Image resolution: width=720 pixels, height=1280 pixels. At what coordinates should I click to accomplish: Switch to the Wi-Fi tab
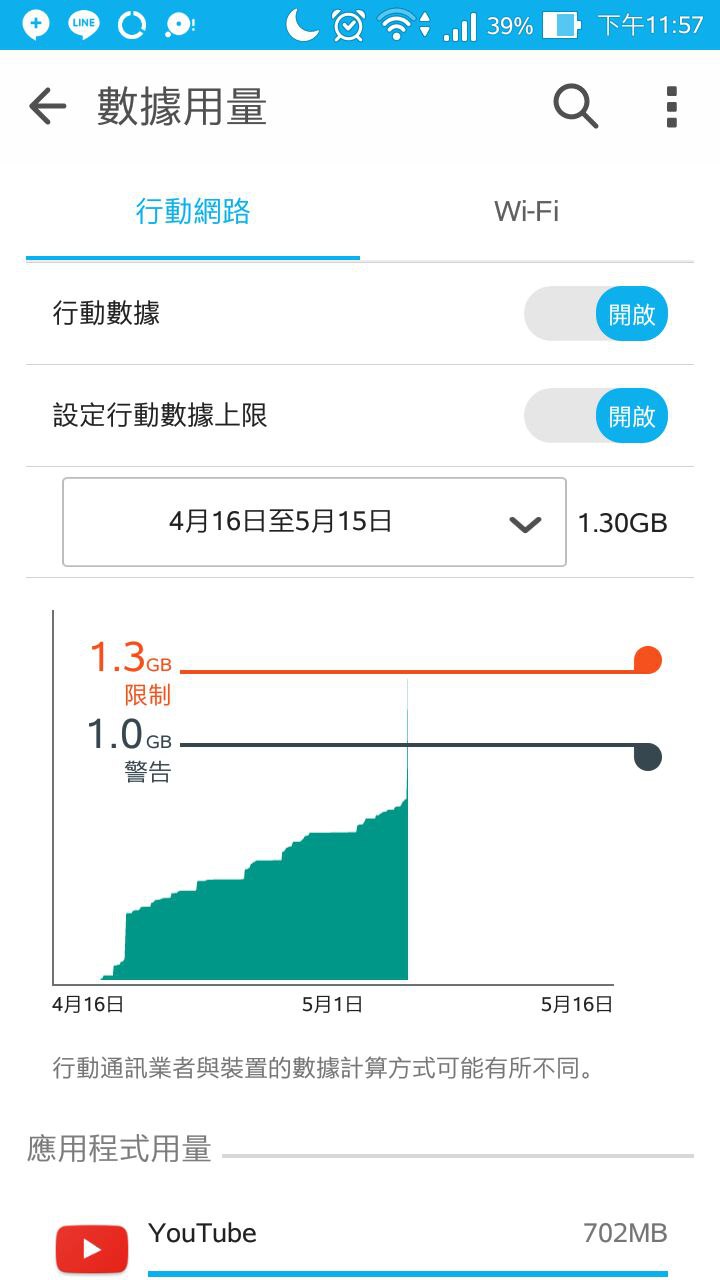[526, 212]
